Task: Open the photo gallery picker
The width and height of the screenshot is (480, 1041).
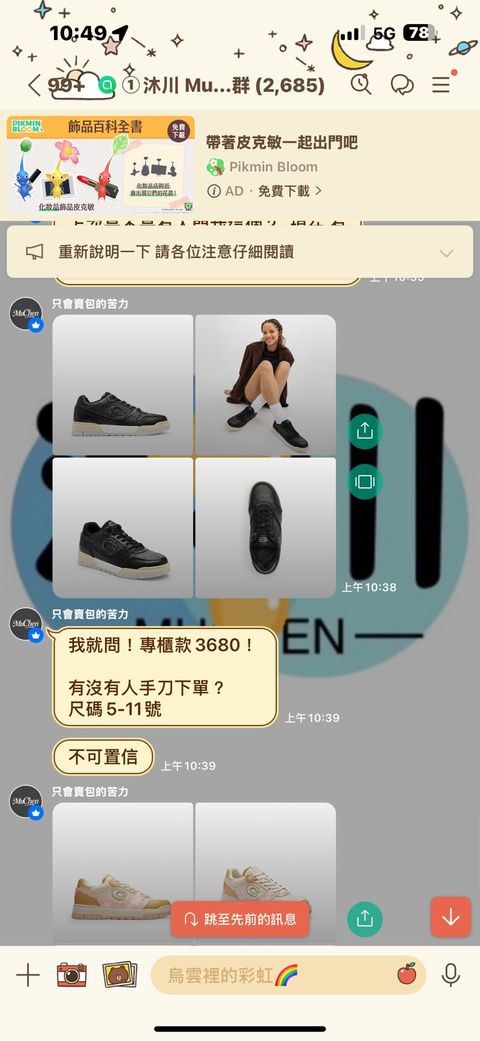Action: pos(120,975)
